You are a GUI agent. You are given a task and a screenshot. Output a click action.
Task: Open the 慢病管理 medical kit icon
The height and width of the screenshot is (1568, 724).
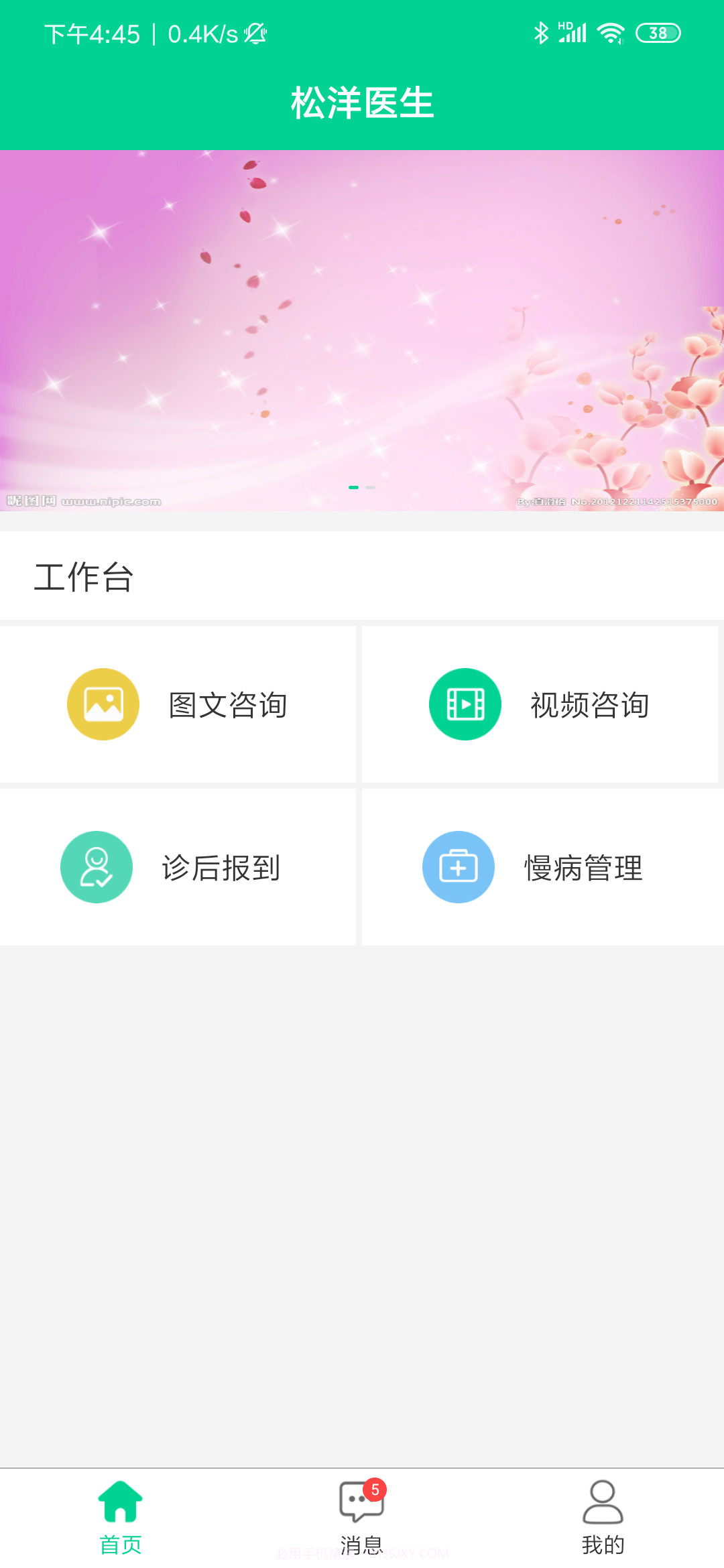click(x=459, y=866)
